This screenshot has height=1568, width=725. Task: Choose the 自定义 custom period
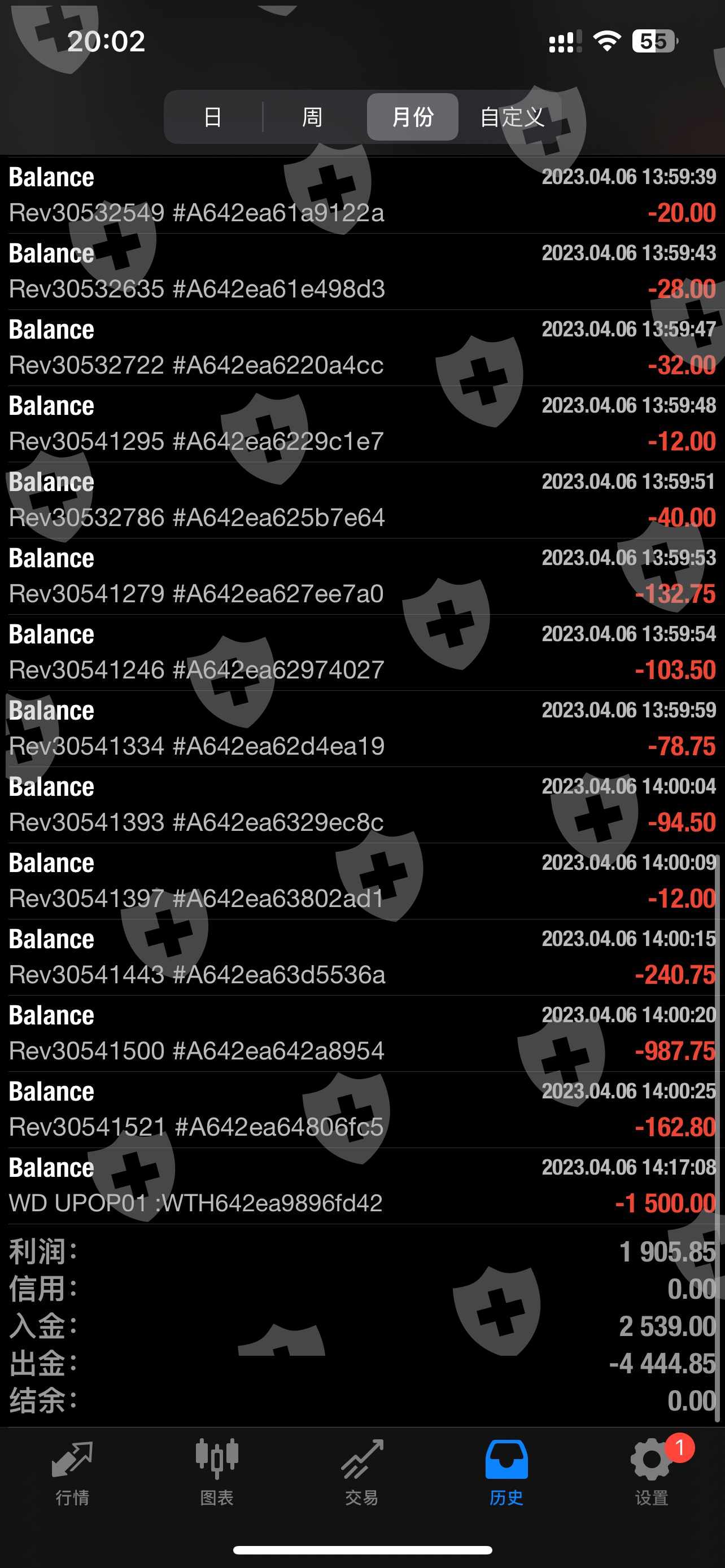click(x=512, y=117)
